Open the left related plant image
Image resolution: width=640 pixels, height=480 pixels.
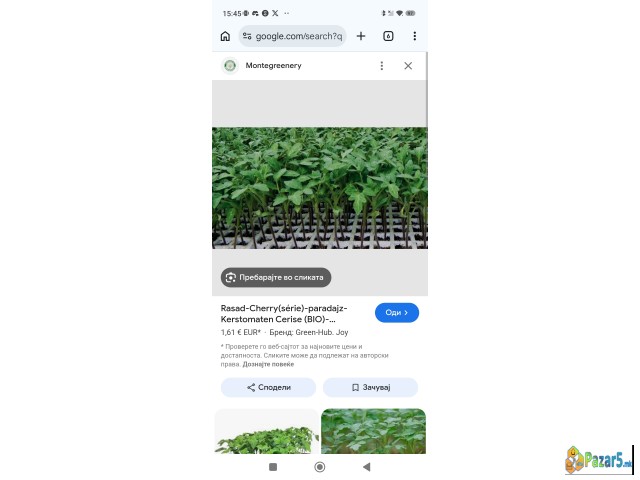click(x=266, y=431)
